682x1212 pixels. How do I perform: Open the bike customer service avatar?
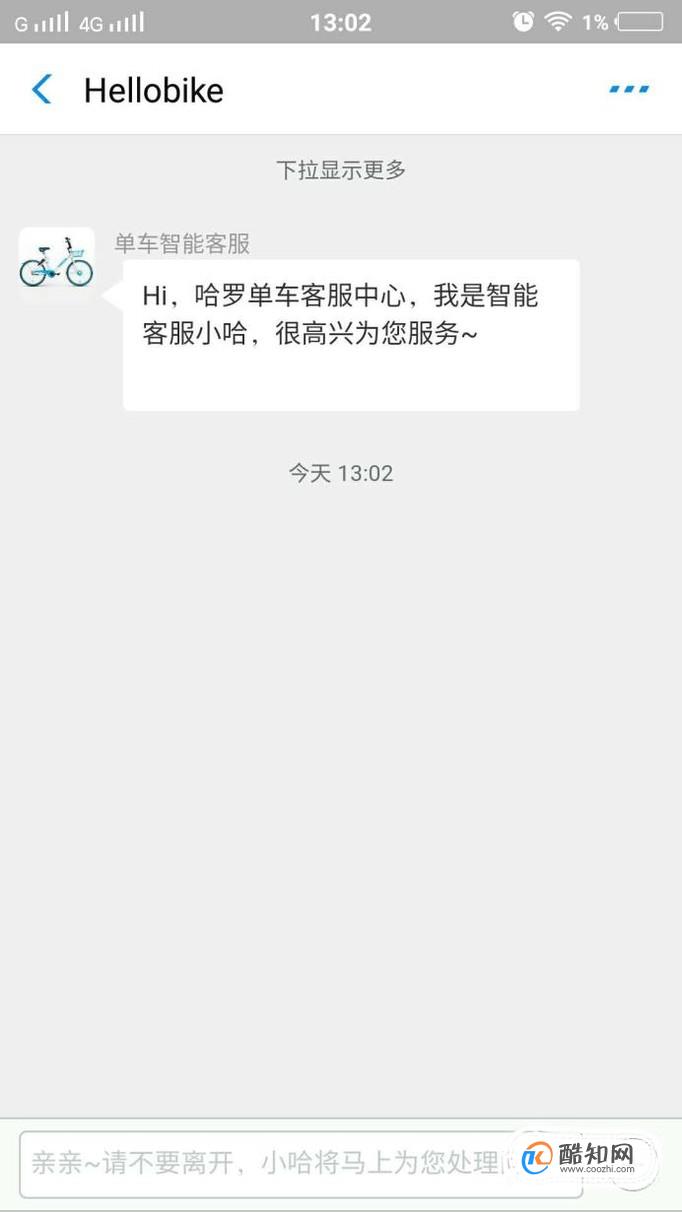(57, 264)
